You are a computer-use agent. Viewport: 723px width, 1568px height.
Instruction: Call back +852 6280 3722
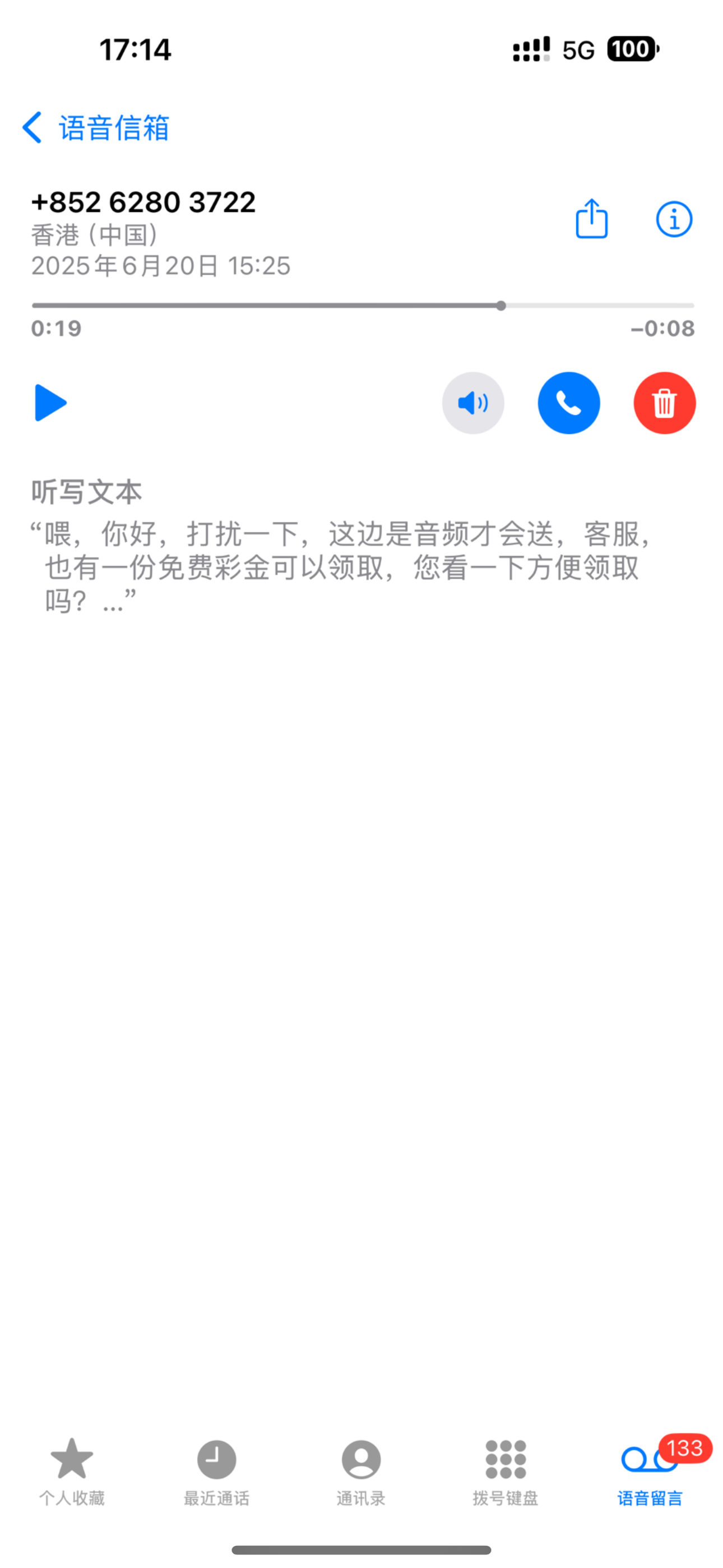tap(568, 403)
